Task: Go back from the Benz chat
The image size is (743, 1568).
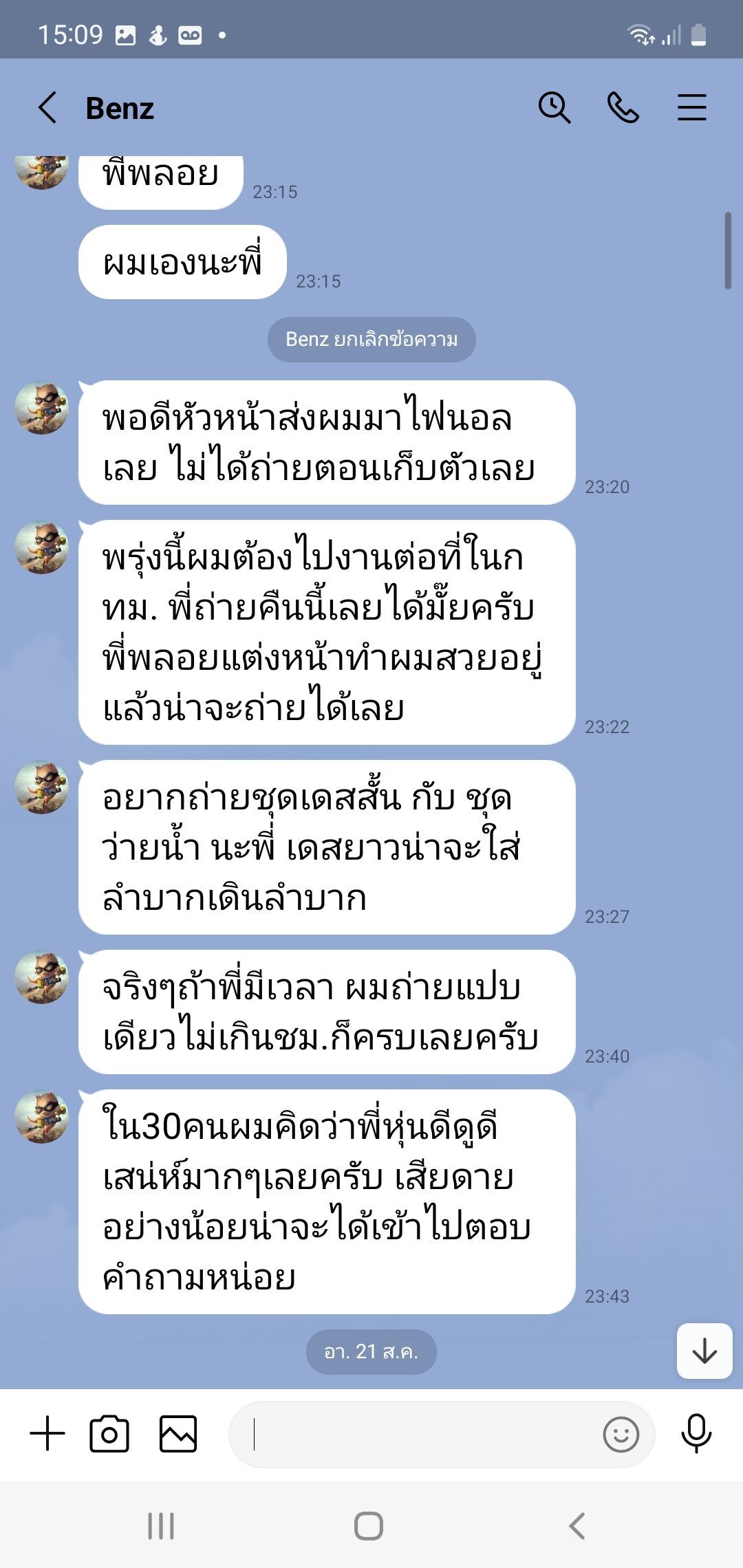Action: [x=47, y=108]
